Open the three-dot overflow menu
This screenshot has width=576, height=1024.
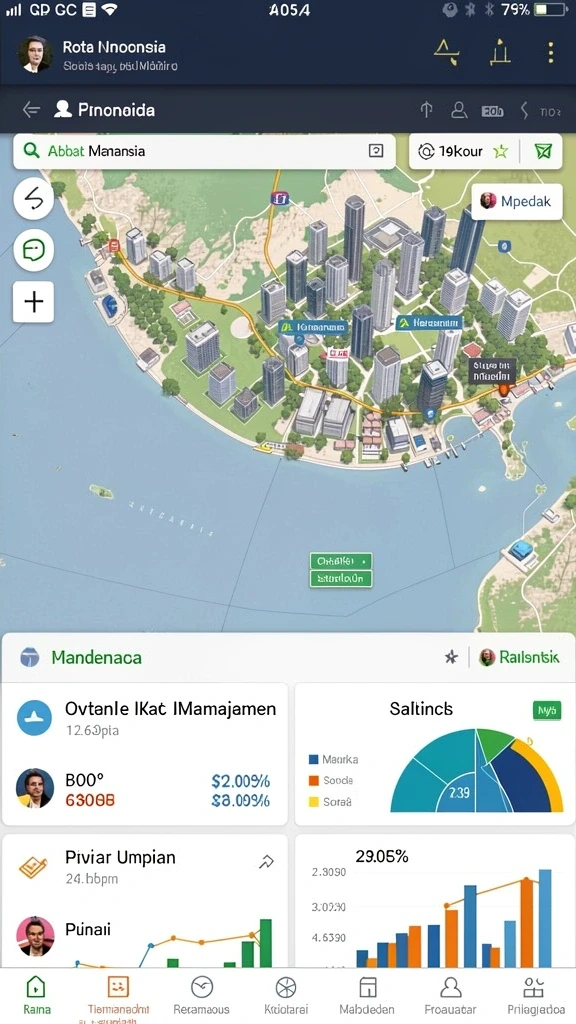tap(551, 52)
